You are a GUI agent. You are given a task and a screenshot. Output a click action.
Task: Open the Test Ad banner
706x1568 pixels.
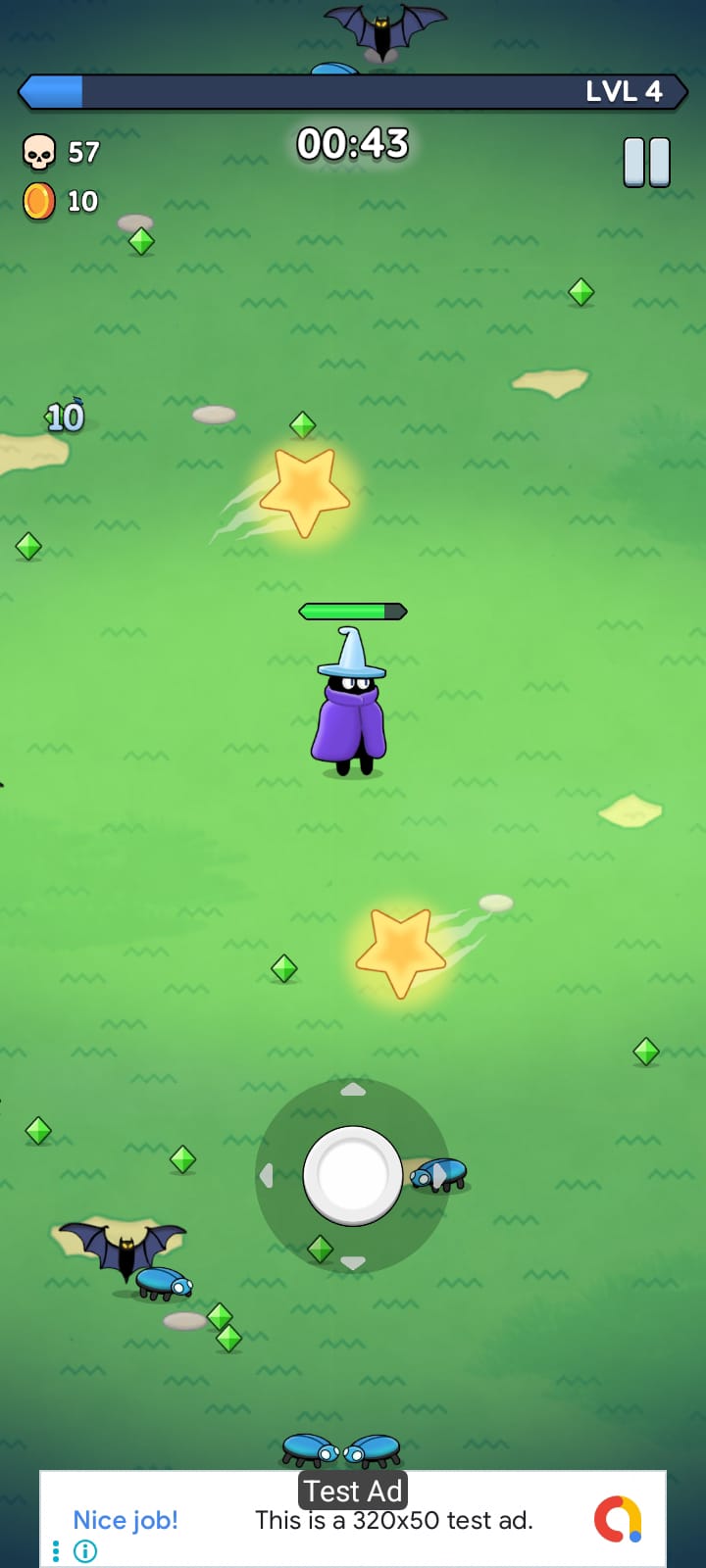(392, 1520)
